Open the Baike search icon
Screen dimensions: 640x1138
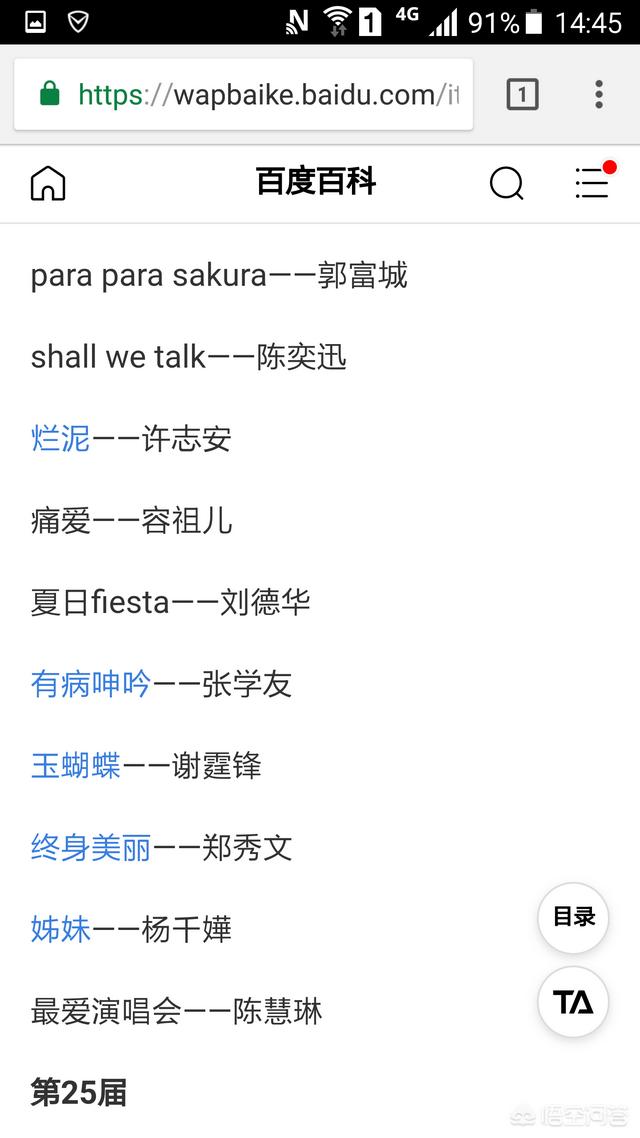(506, 183)
